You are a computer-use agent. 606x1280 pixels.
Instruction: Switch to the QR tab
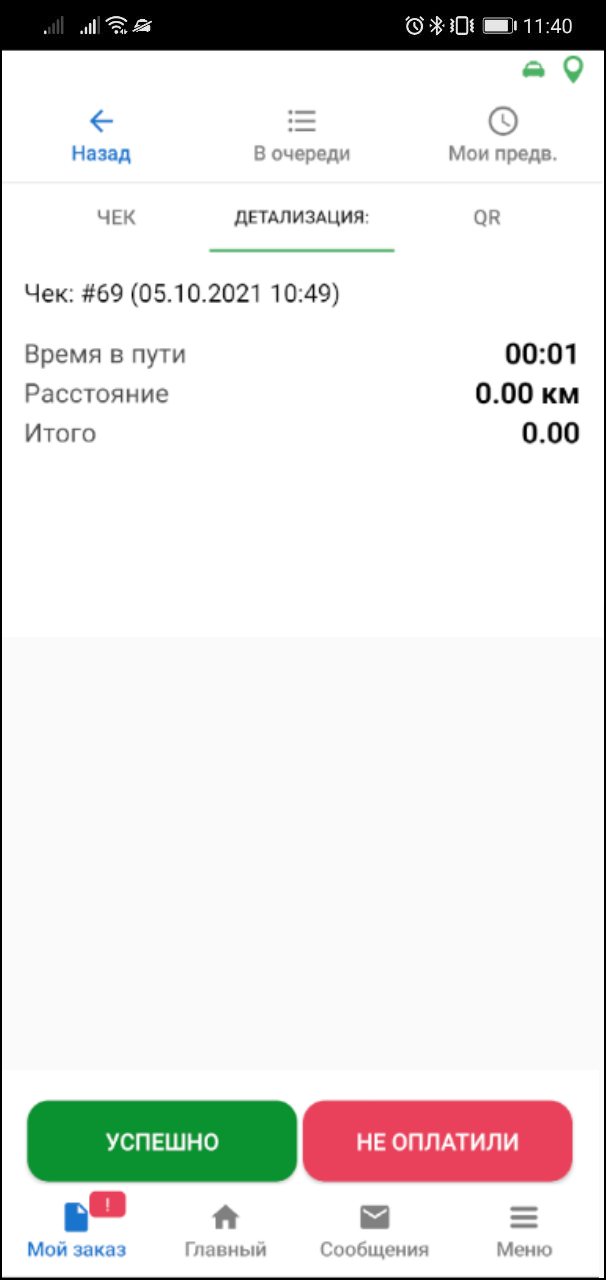coord(487,217)
